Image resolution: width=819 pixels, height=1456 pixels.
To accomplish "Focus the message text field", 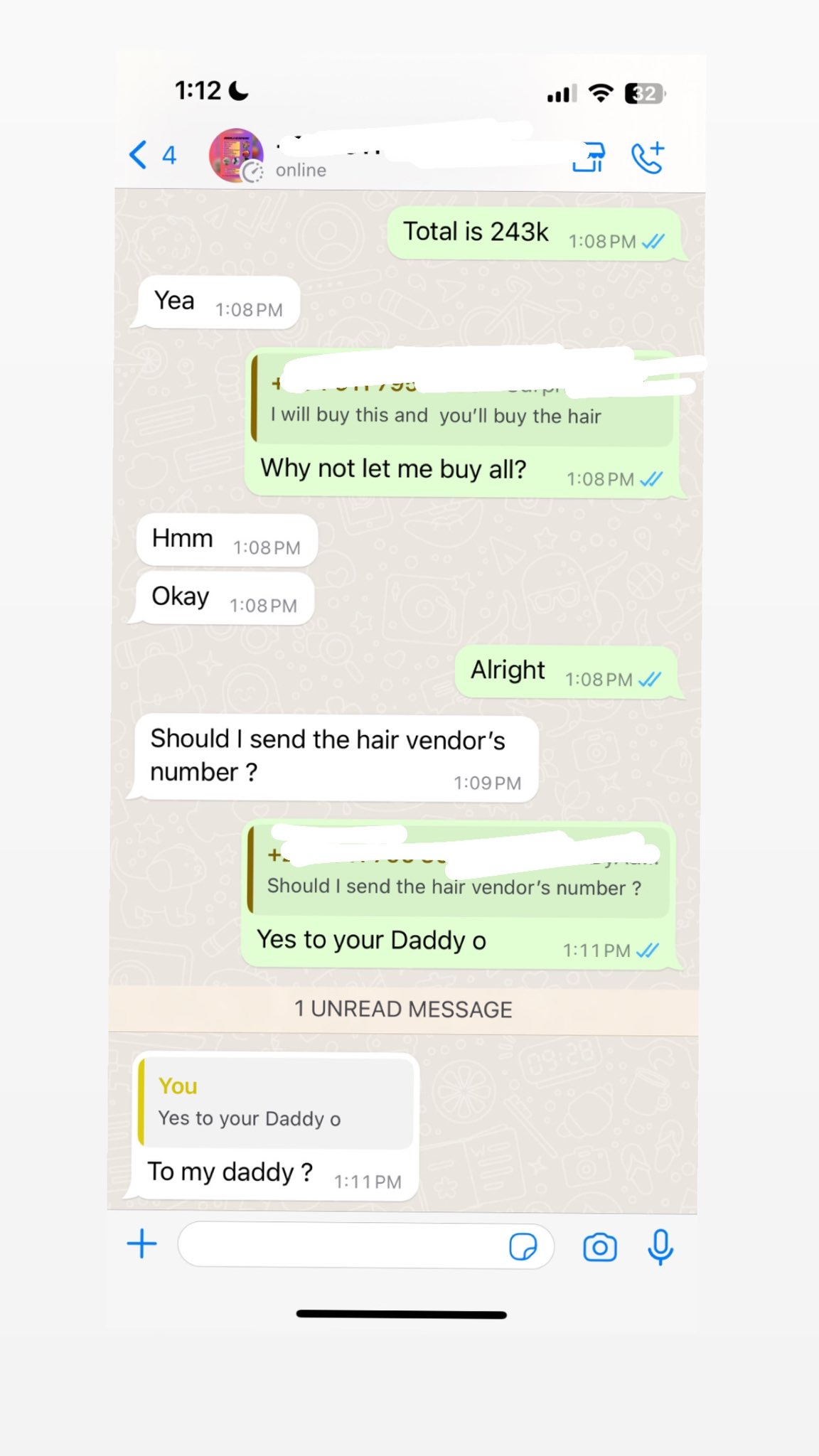I will [x=341, y=1246].
